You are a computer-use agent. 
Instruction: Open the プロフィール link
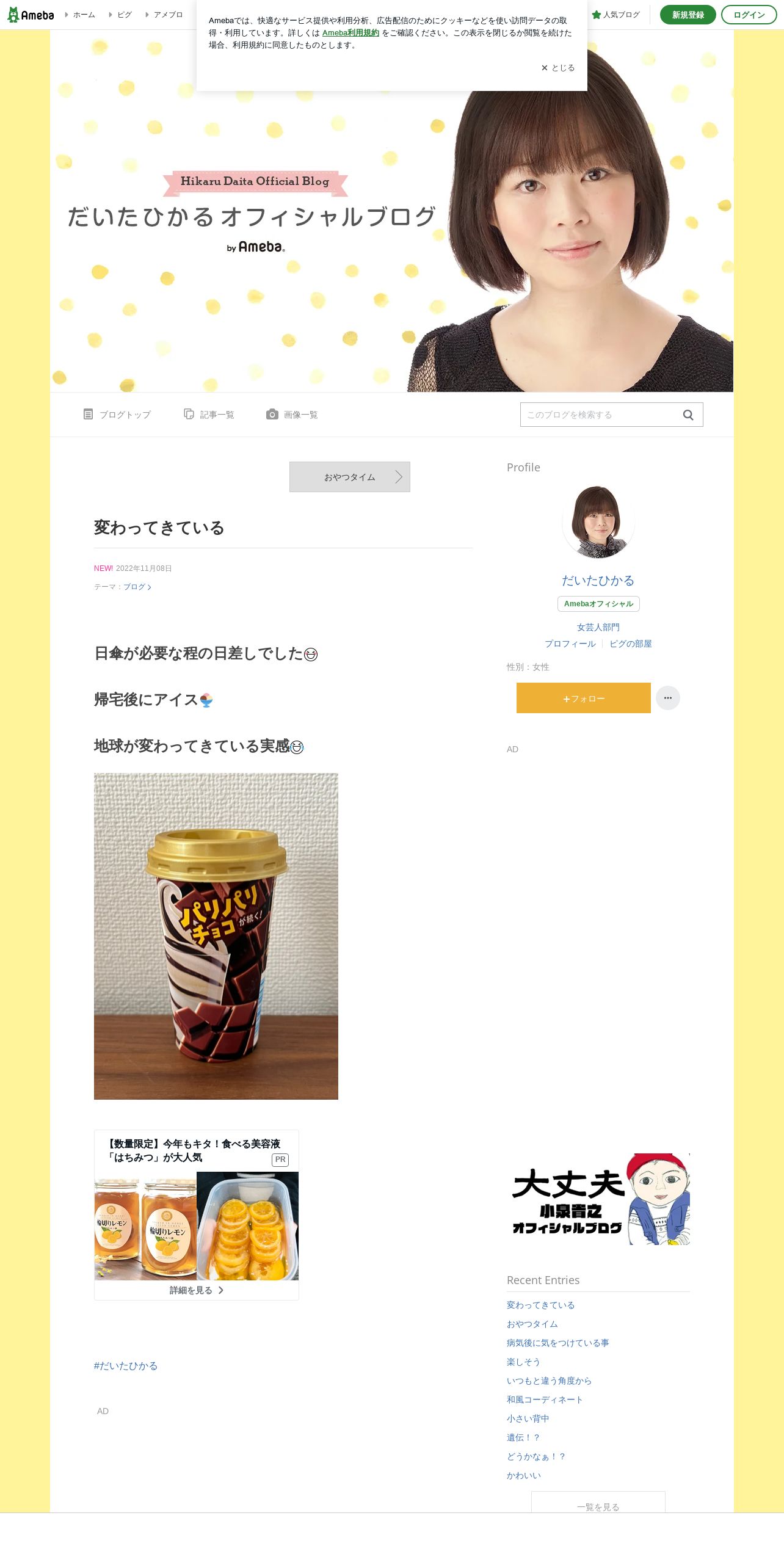(x=570, y=644)
